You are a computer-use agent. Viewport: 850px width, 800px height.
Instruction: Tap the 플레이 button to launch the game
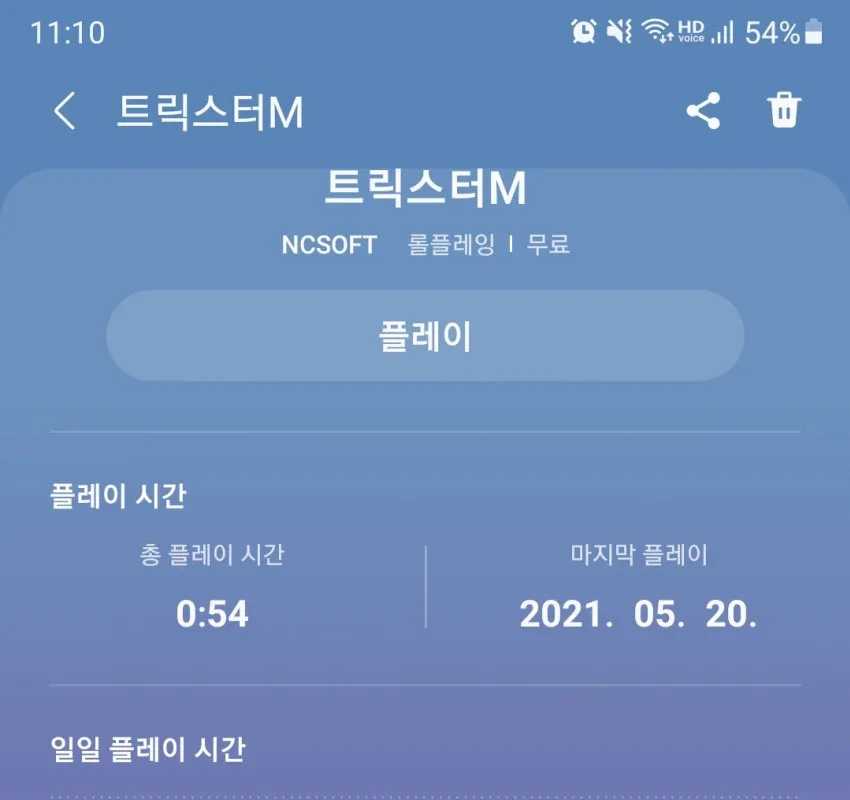point(425,336)
